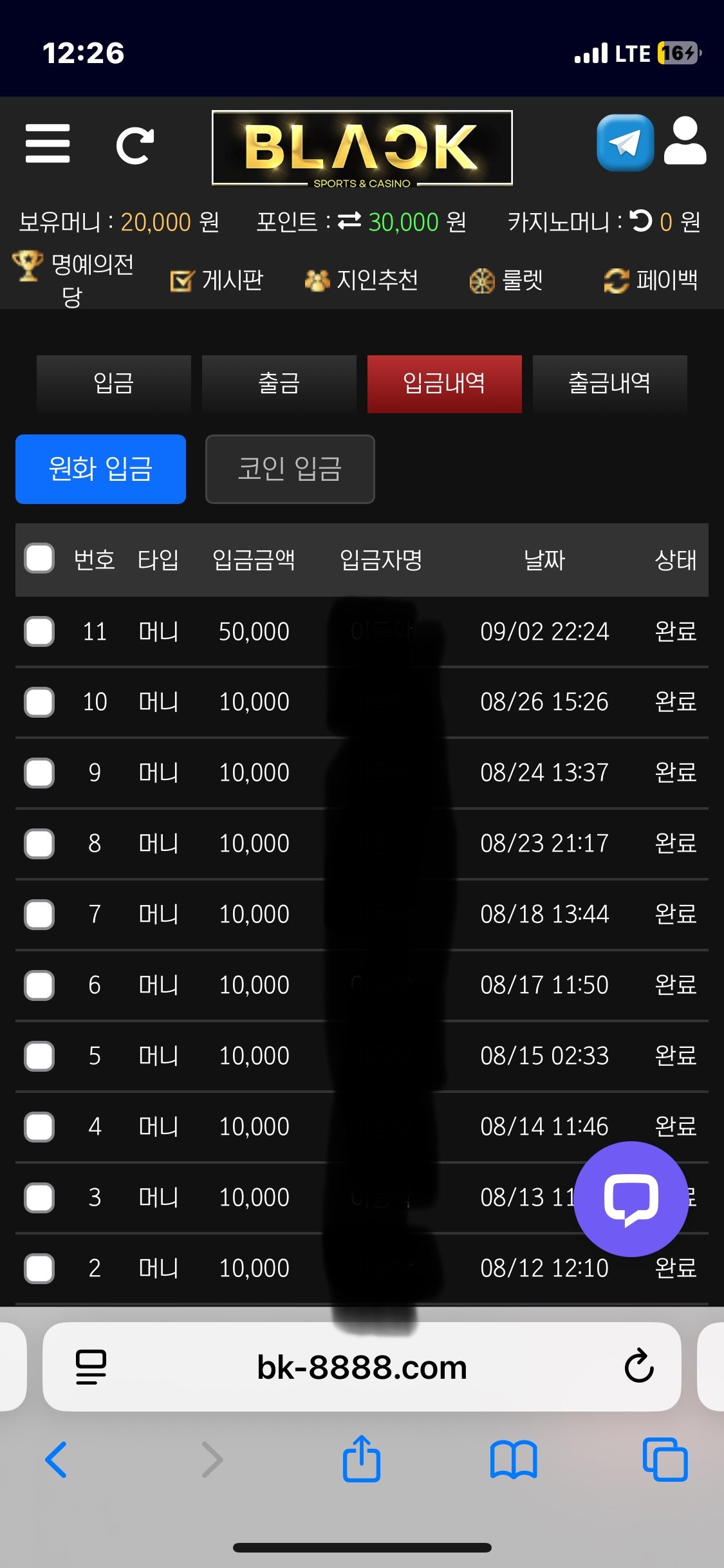Select the 입금내역 tab
Screen dimensions: 724x1568
(444, 384)
